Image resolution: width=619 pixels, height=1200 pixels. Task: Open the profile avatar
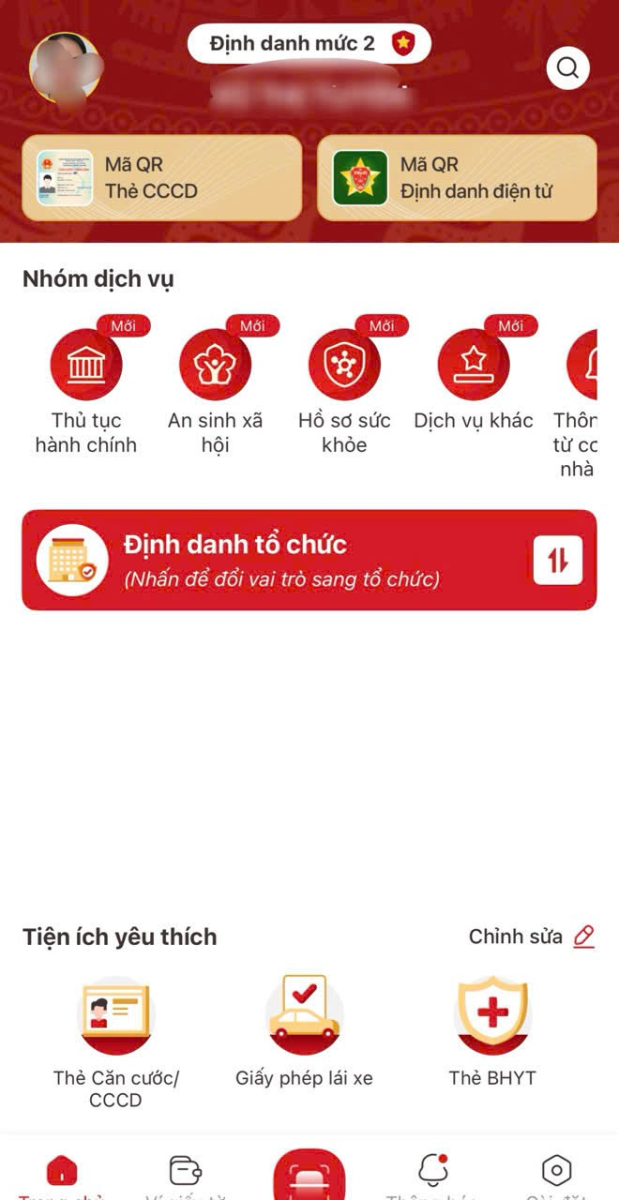click(66, 68)
